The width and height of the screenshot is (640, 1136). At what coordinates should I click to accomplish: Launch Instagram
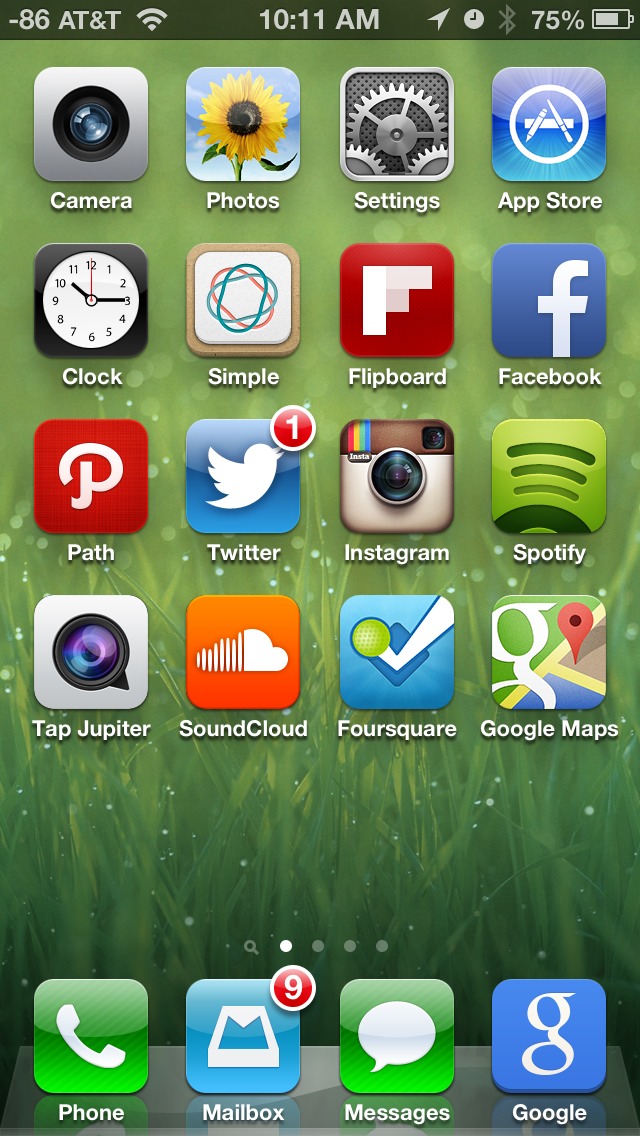[x=397, y=477]
